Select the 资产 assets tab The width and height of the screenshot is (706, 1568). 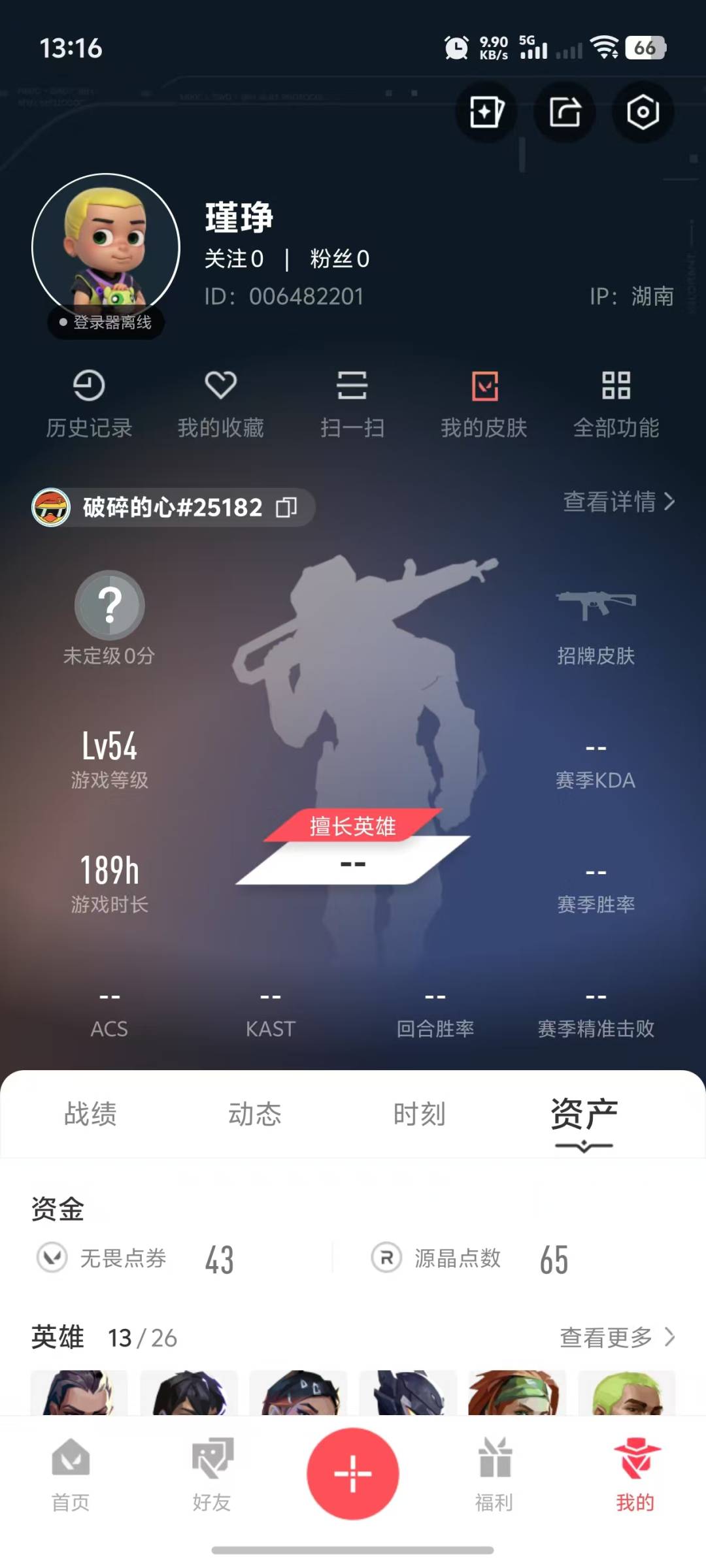coord(584,1114)
